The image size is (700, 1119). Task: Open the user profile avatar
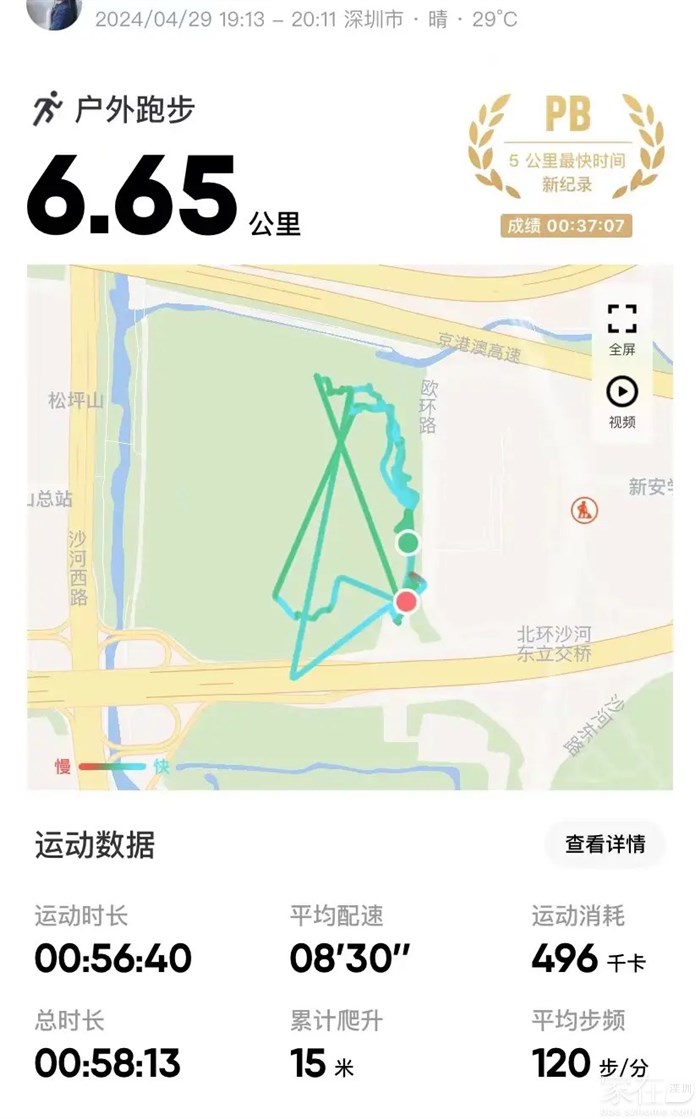pyautogui.click(x=52, y=12)
